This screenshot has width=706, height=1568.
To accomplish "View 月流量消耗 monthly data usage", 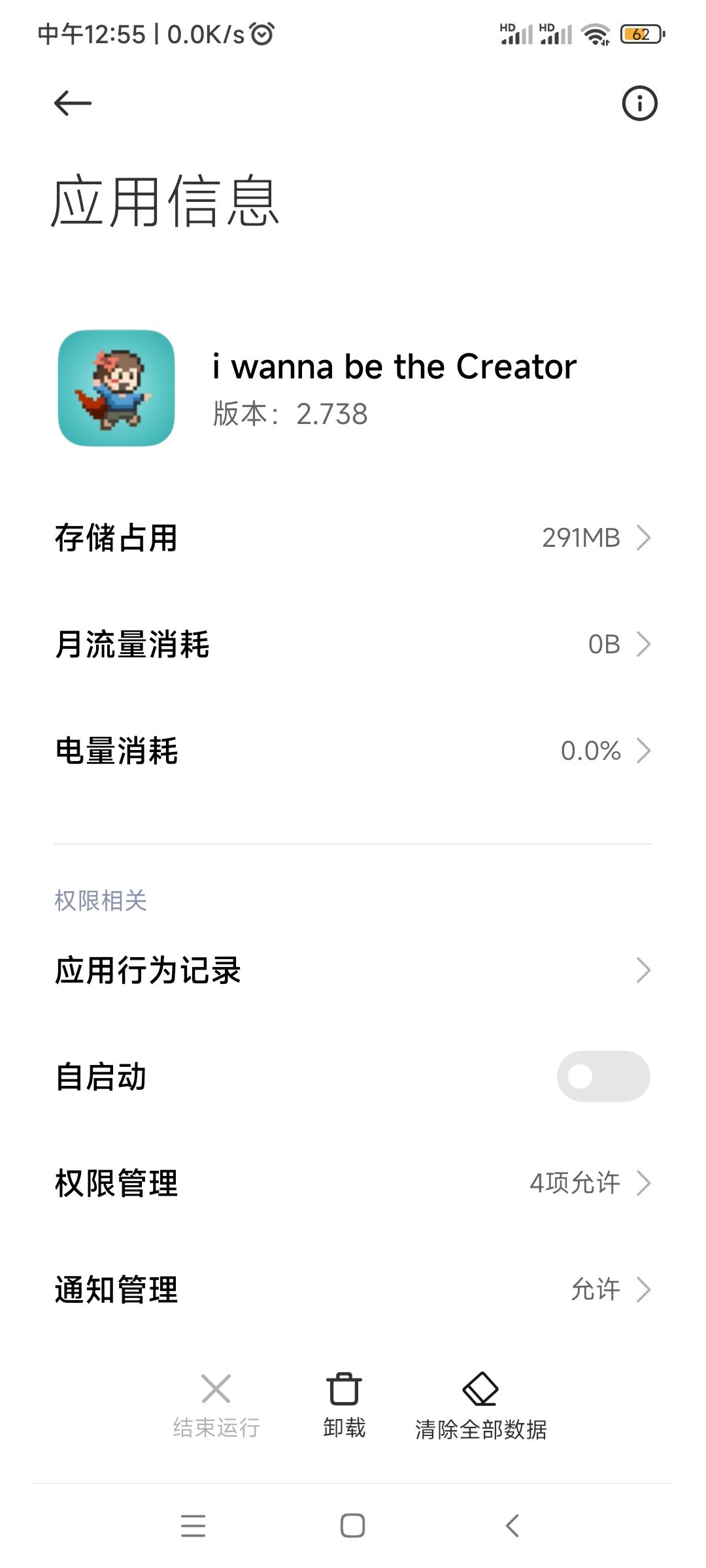I will point(353,644).
